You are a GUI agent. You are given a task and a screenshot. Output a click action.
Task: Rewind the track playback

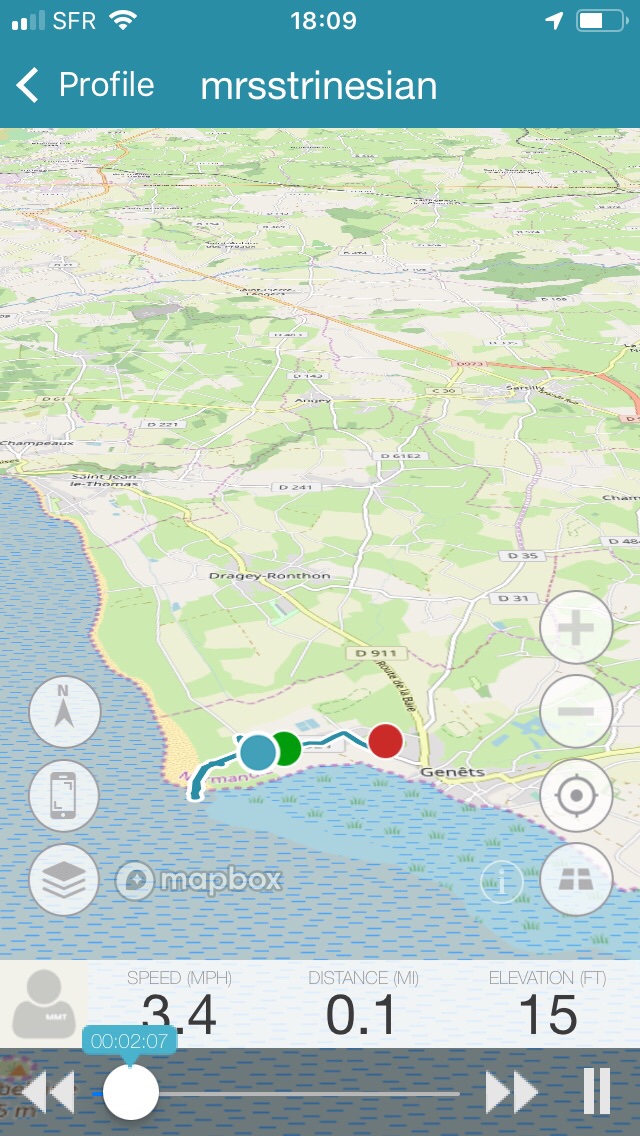coord(48,1092)
